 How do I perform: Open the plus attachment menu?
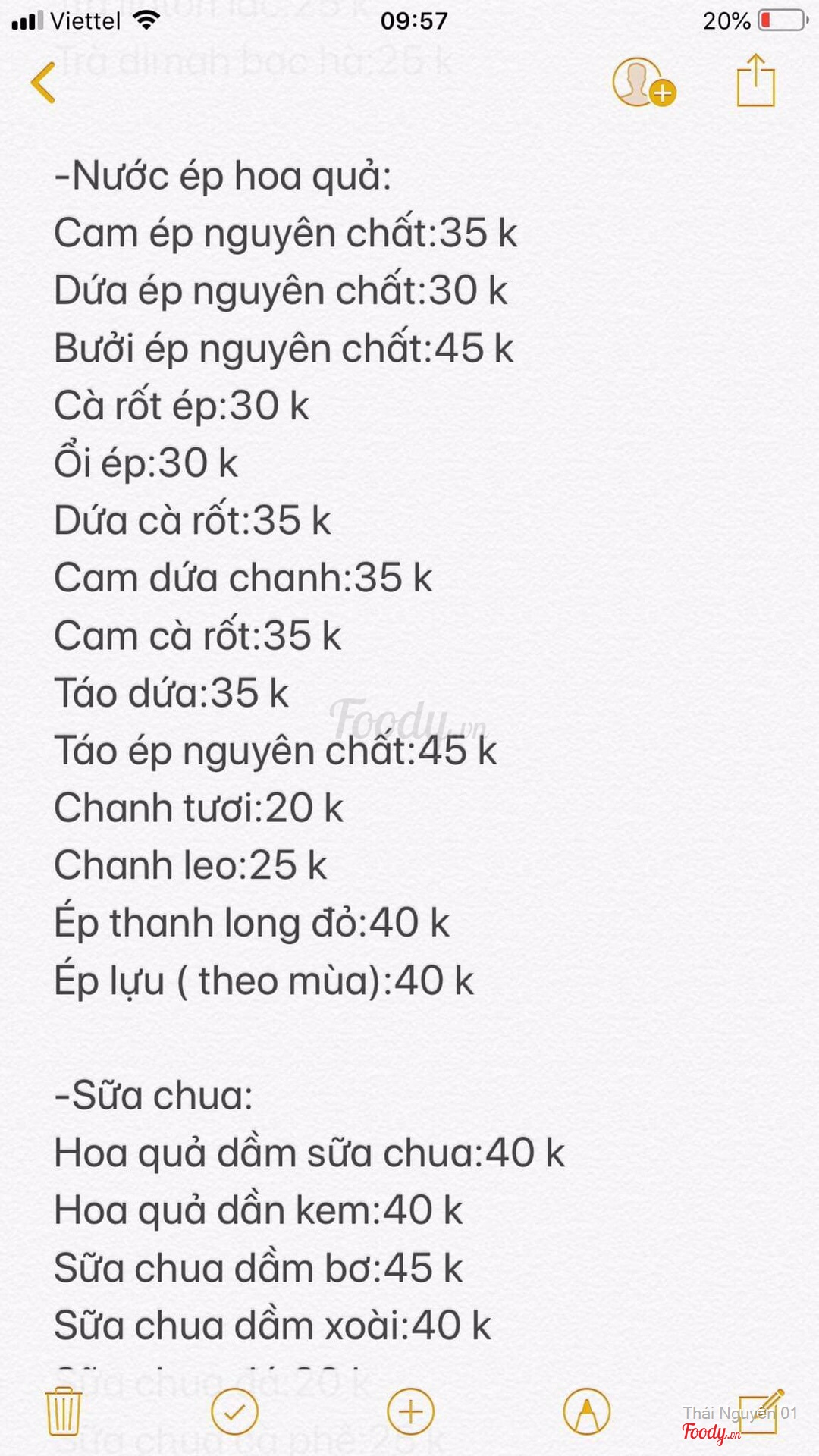[410, 1411]
